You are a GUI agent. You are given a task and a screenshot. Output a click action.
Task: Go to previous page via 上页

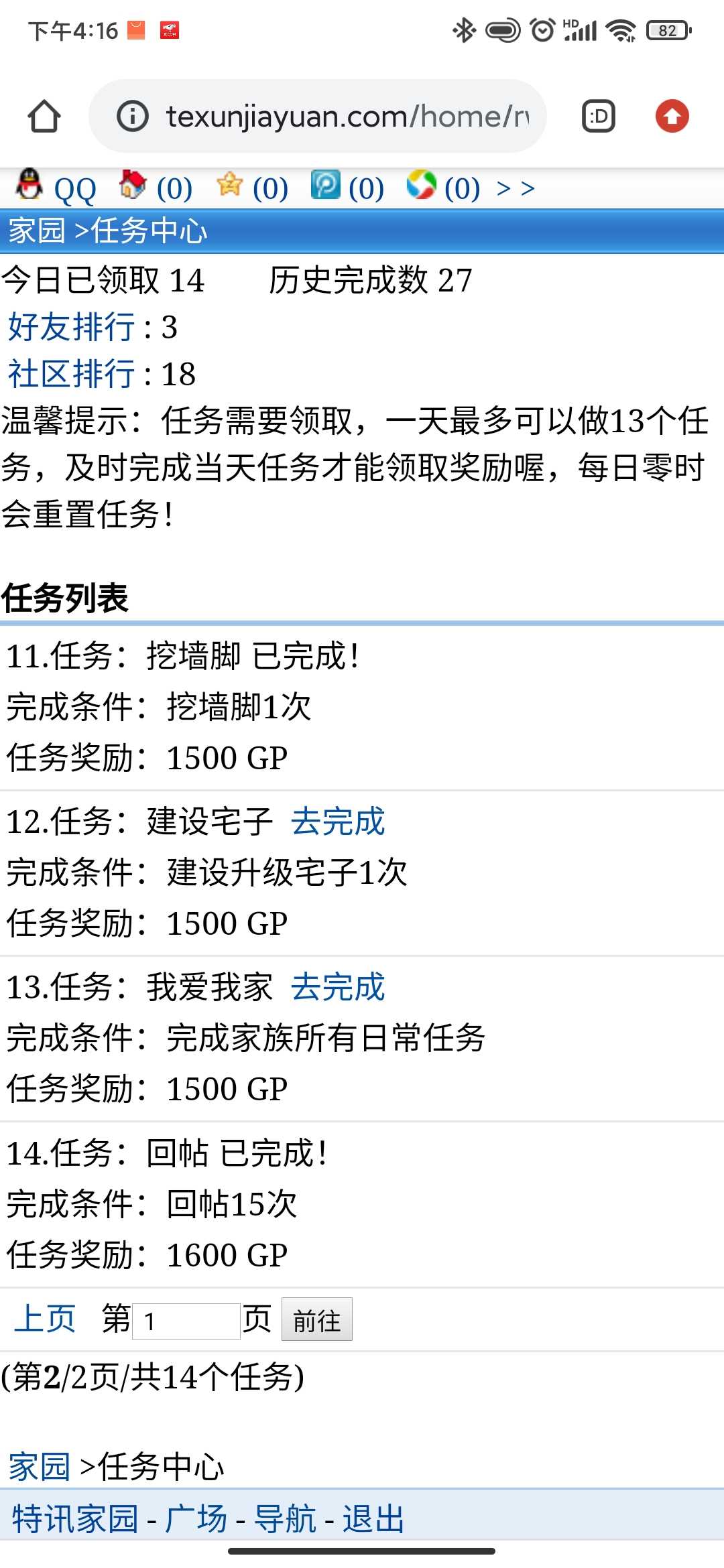(x=45, y=1319)
